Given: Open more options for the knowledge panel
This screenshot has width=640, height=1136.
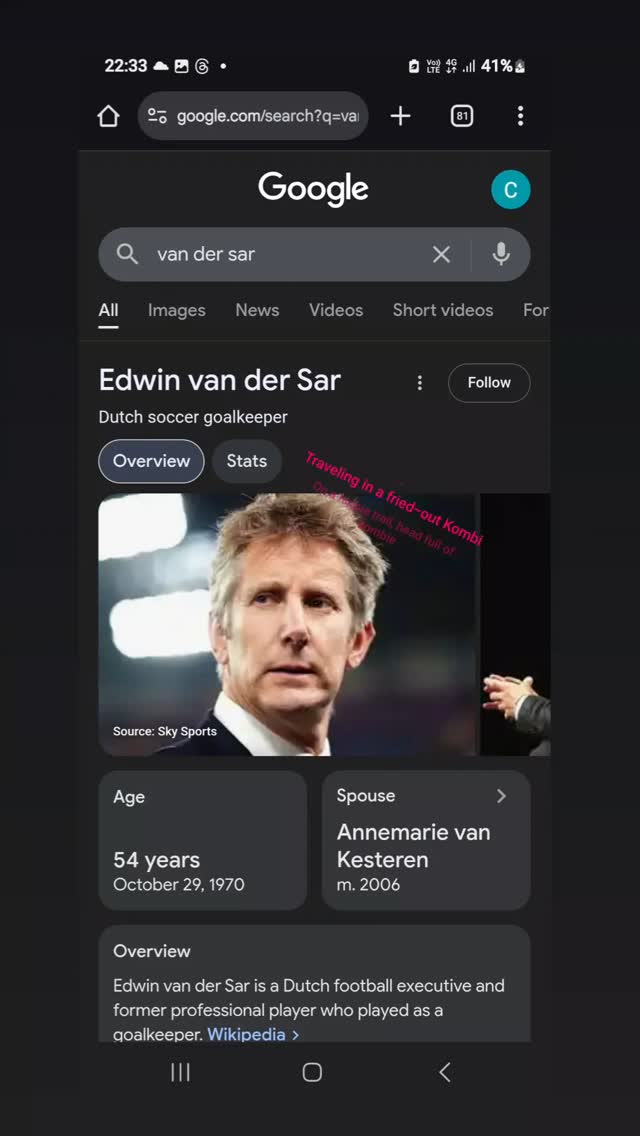Looking at the screenshot, I should (420, 382).
